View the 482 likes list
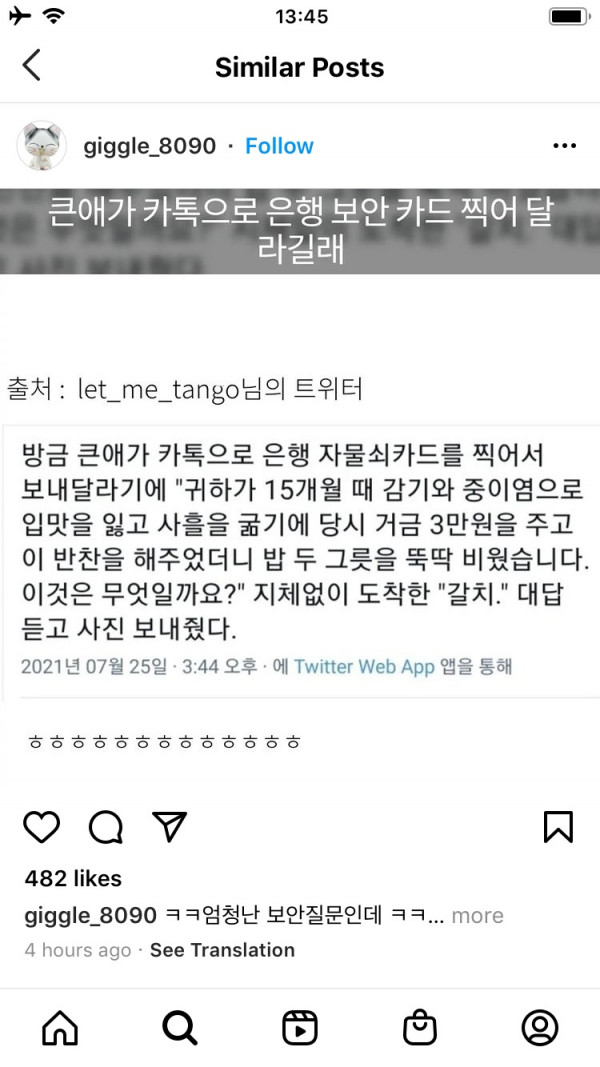 coord(73,879)
